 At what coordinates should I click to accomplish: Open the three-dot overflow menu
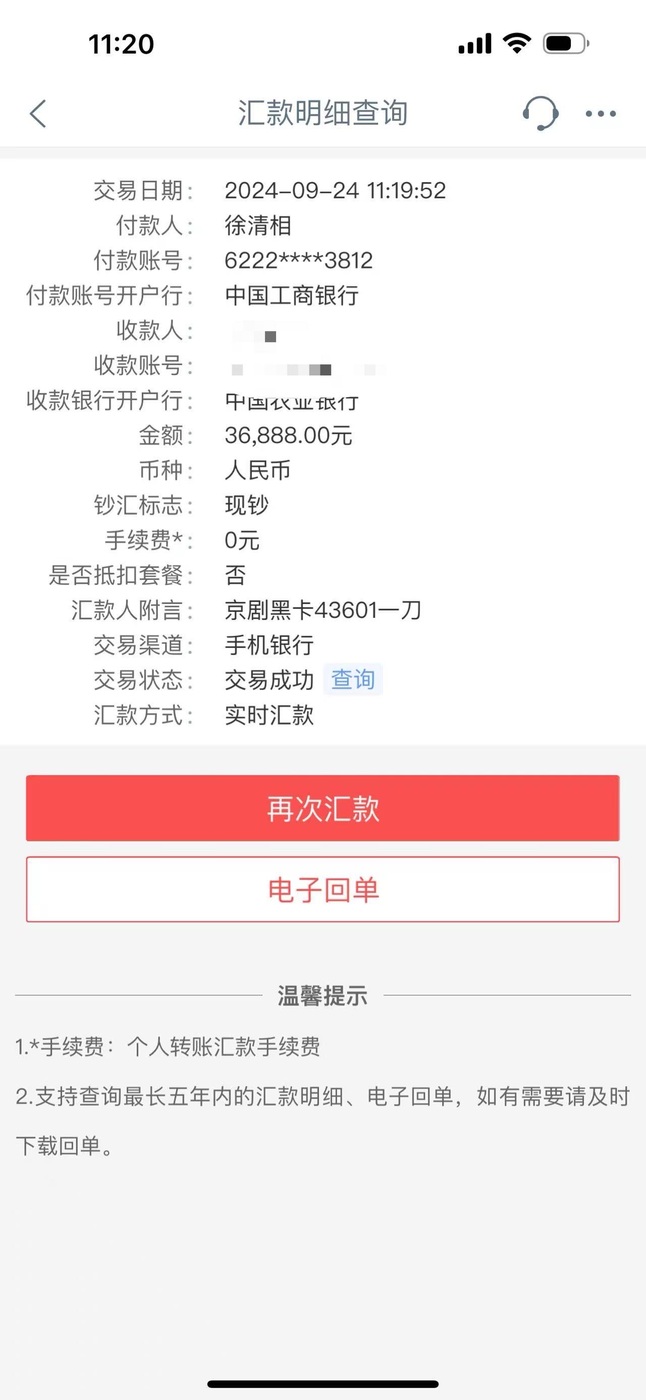click(x=601, y=114)
